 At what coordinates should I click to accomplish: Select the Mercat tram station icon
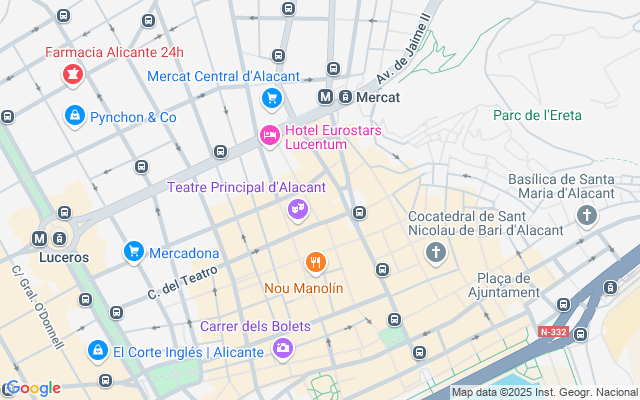[326, 97]
